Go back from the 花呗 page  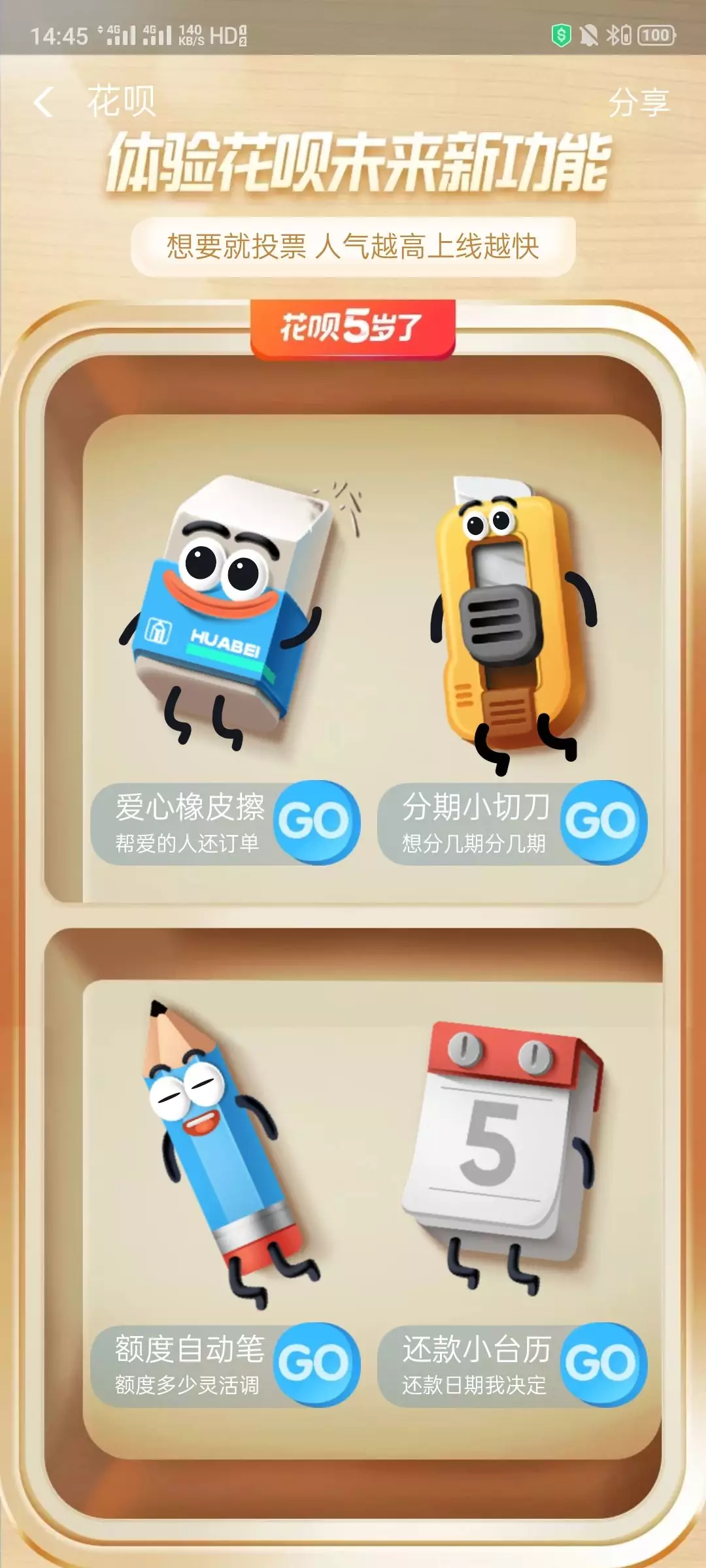pos(43,103)
